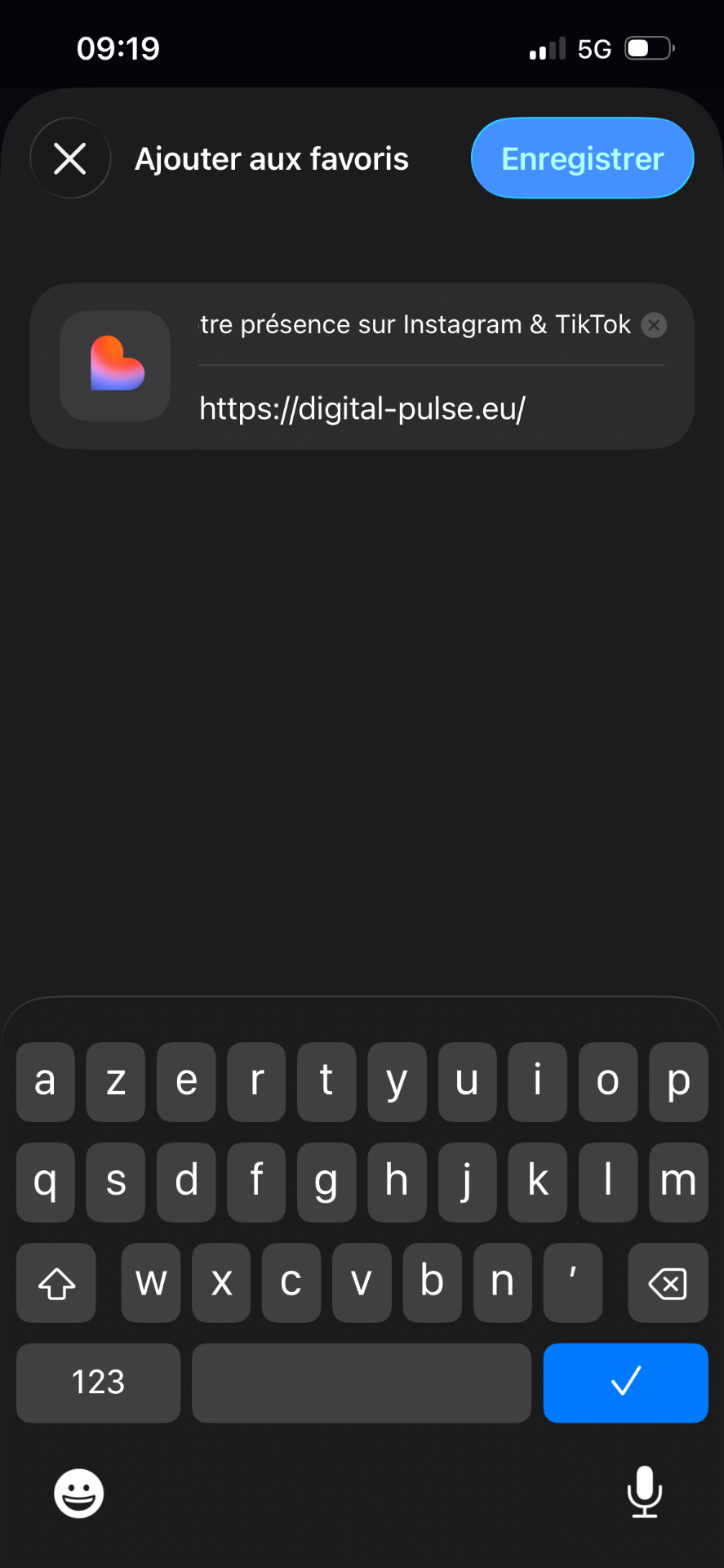The height and width of the screenshot is (1568, 724).
Task: Tap the space bar
Action: pos(361,1382)
